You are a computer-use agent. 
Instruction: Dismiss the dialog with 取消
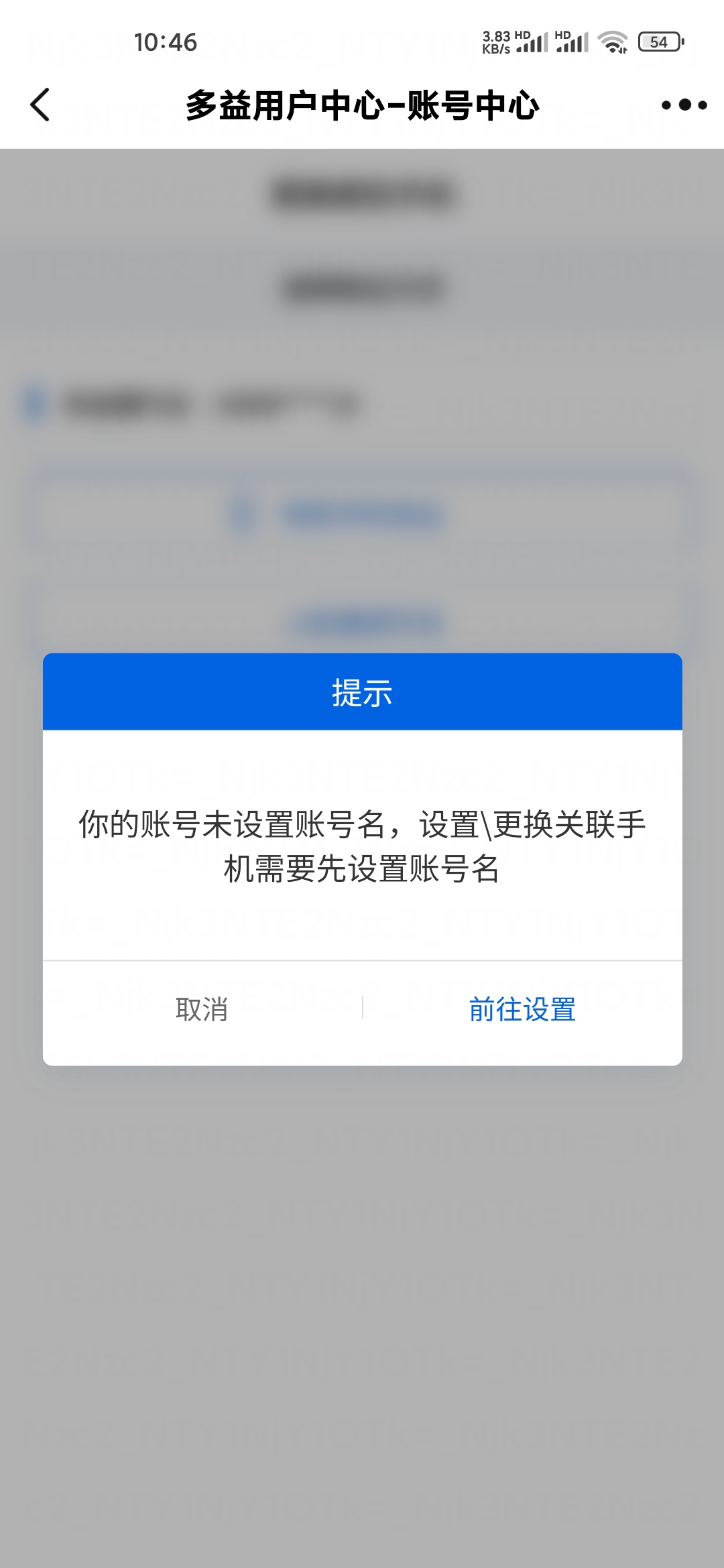click(x=202, y=1009)
